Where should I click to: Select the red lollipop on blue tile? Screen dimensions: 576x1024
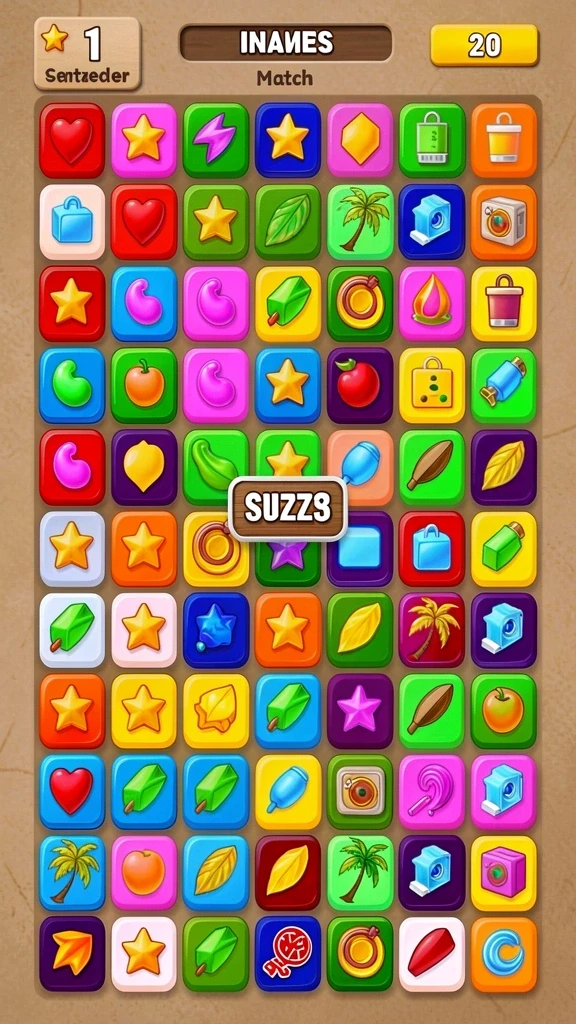pos(288,954)
